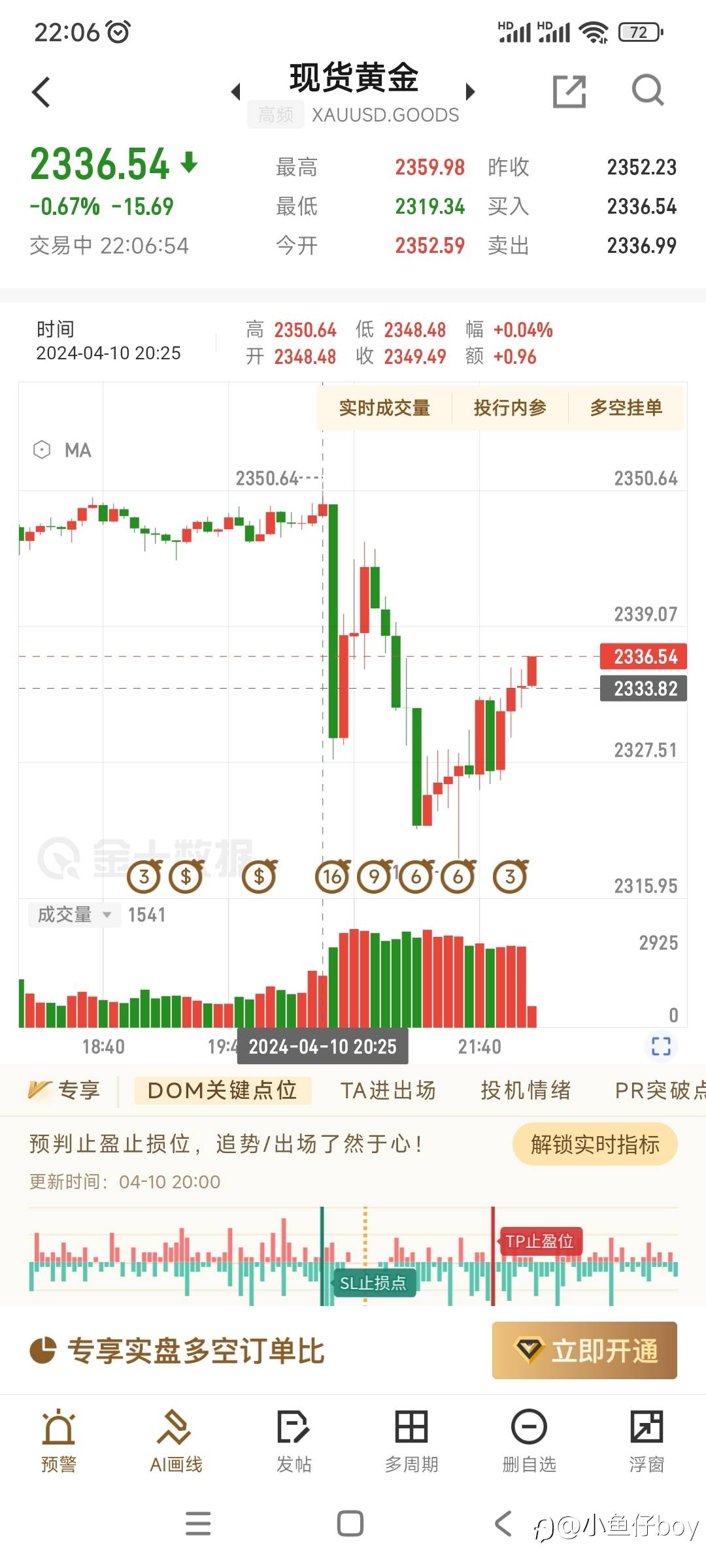
Task: Switch to the previous instrument arrow
Action: pos(237,91)
